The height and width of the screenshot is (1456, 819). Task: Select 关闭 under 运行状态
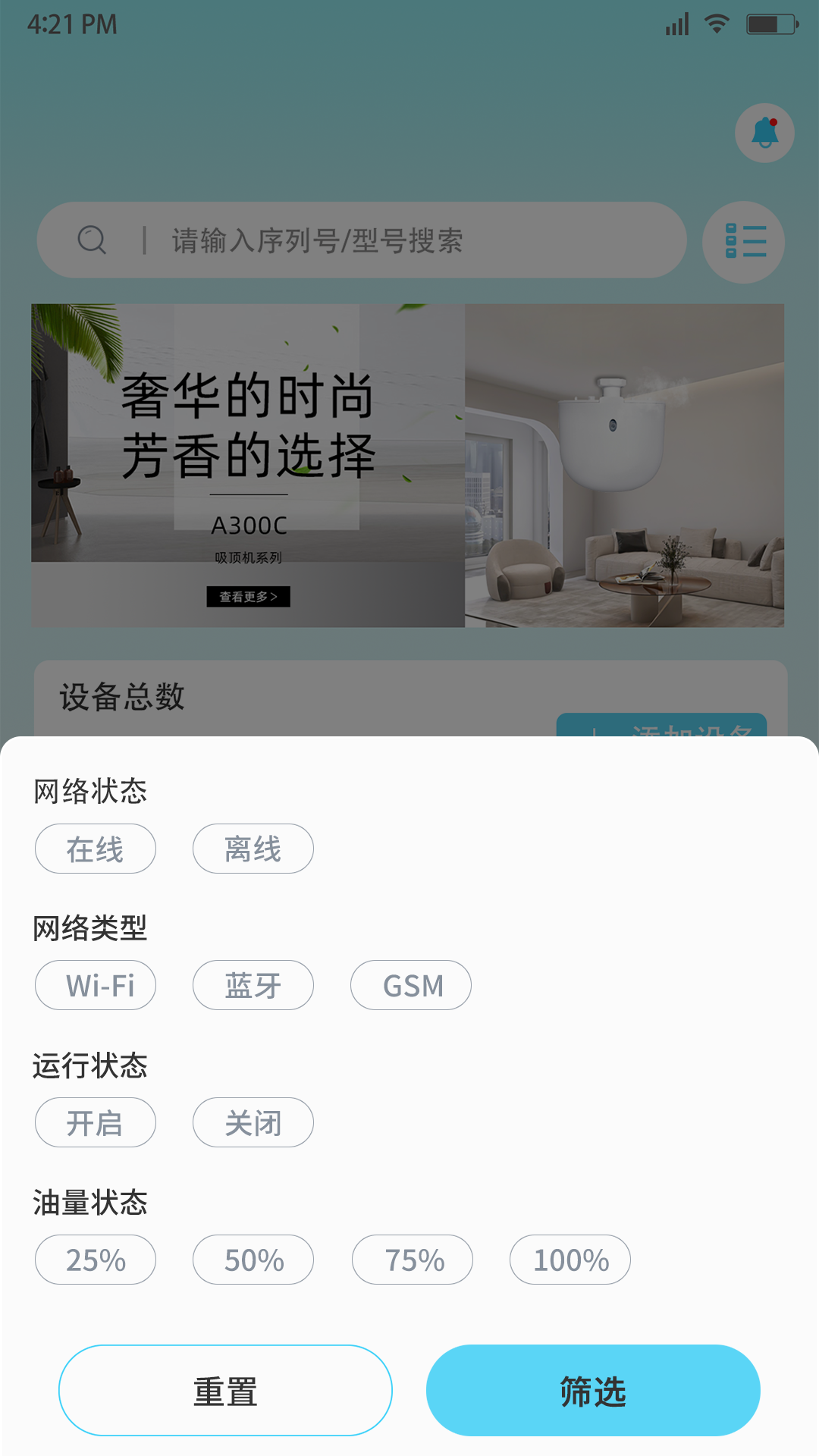[x=253, y=1122]
